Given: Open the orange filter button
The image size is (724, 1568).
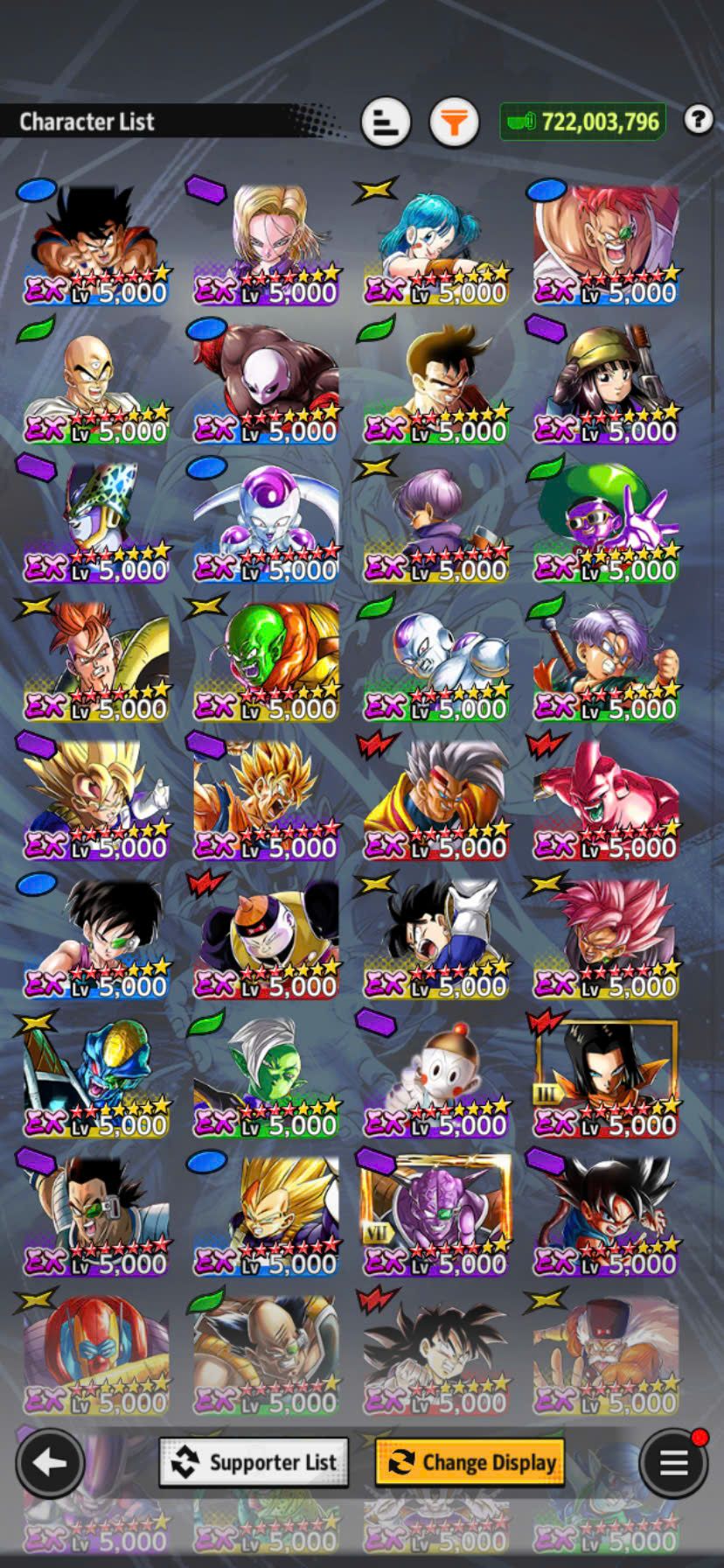Looking at the screenshot, I should pos(454,122).
